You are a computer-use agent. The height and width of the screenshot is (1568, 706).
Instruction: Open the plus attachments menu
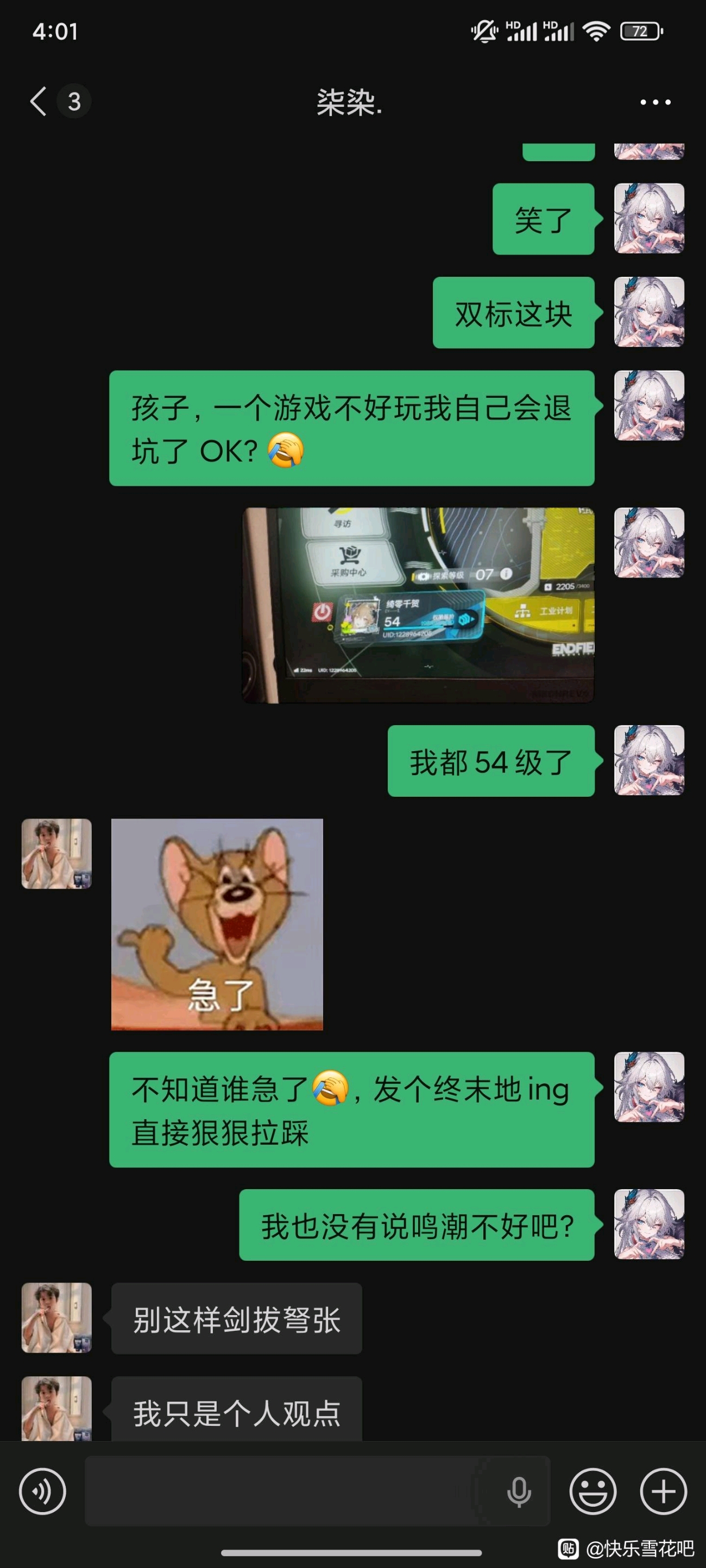(x=663, y=1491)
